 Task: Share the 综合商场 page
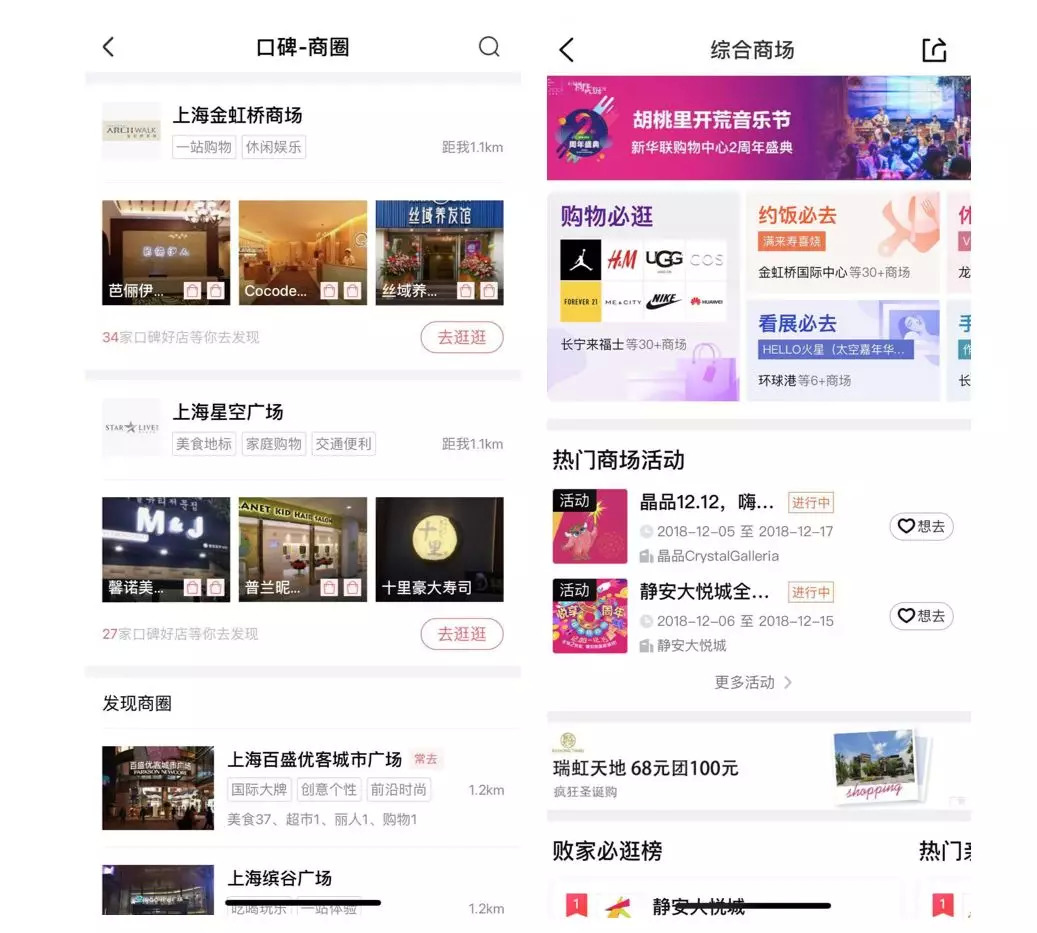click(x=933, y=50)
